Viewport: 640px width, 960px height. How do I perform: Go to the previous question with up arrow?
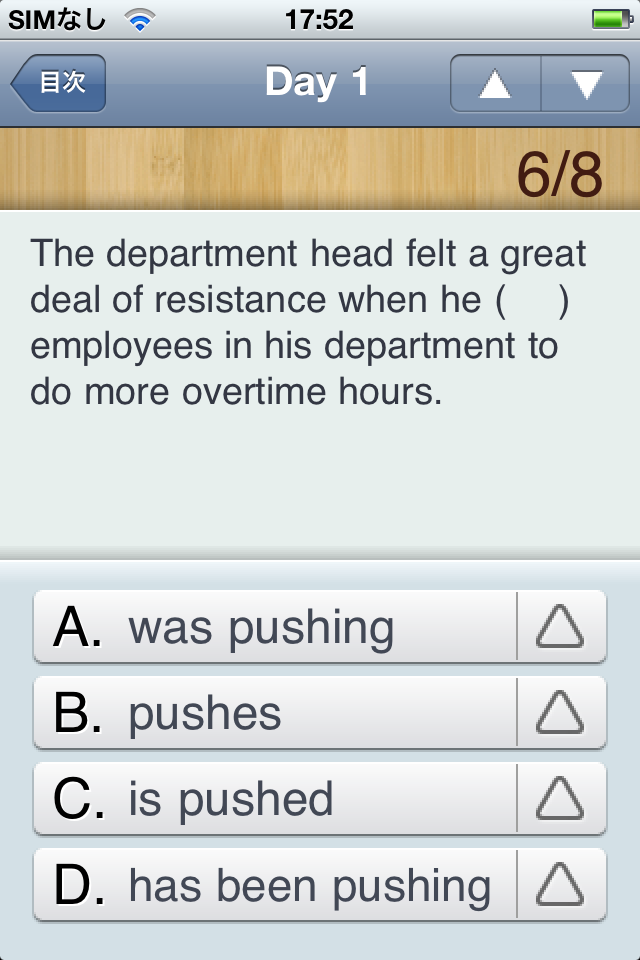(495, 84)
